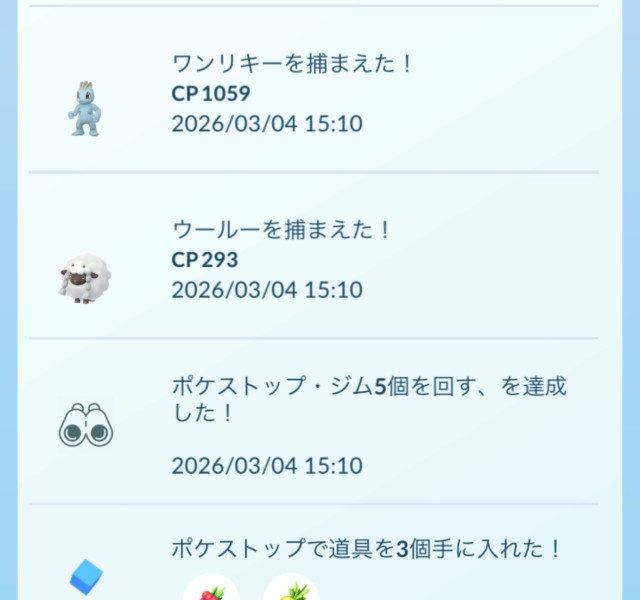Open the caught ワンリキー CP 1059 entry
Viewport: 640px width, 600px height.
click(x=312, y=95)
